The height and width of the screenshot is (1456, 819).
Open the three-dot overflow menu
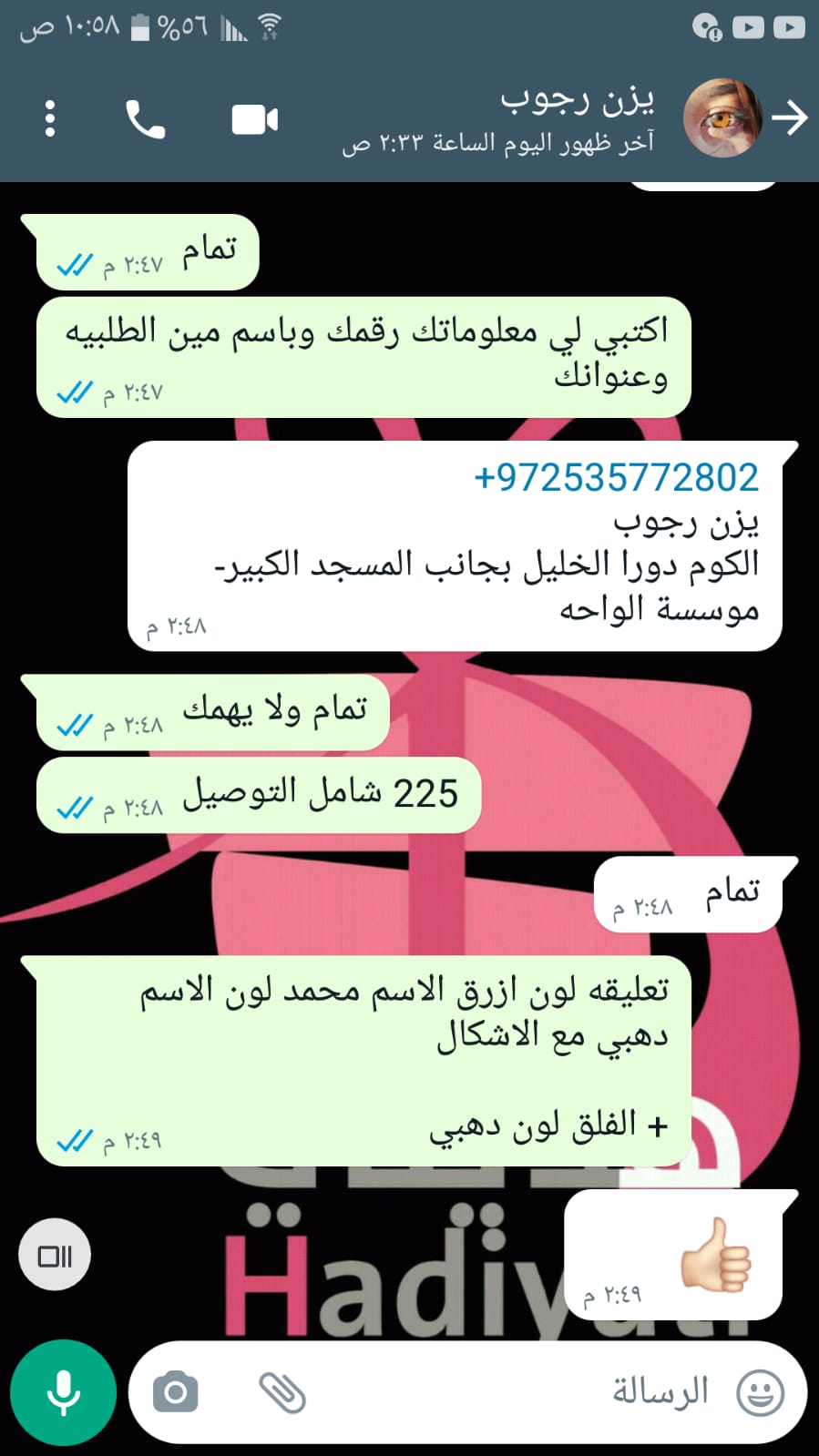[x=50, y=119]
